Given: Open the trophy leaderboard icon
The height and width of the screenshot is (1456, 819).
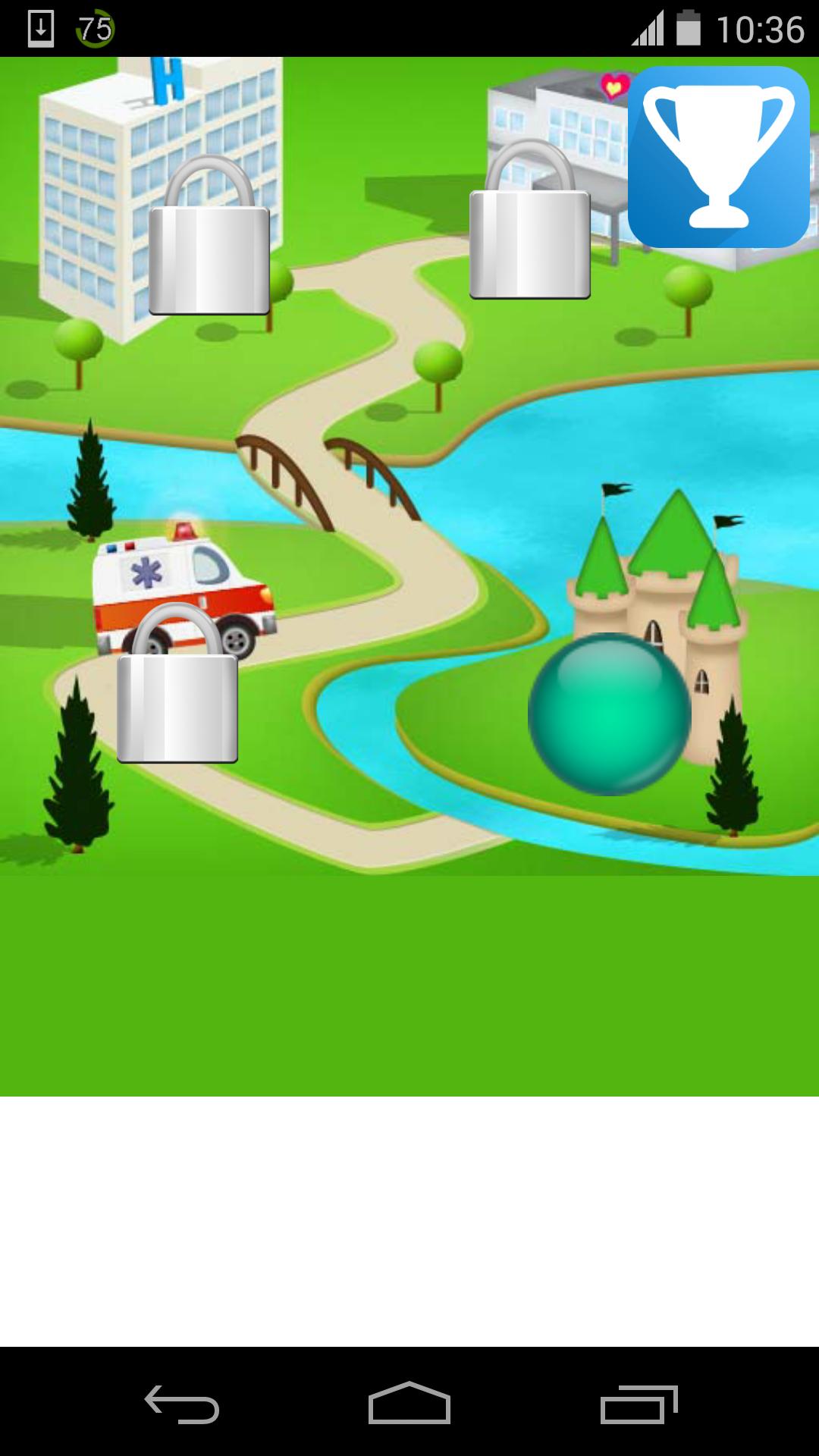Looking at the screenshot, I should (716, 155).
